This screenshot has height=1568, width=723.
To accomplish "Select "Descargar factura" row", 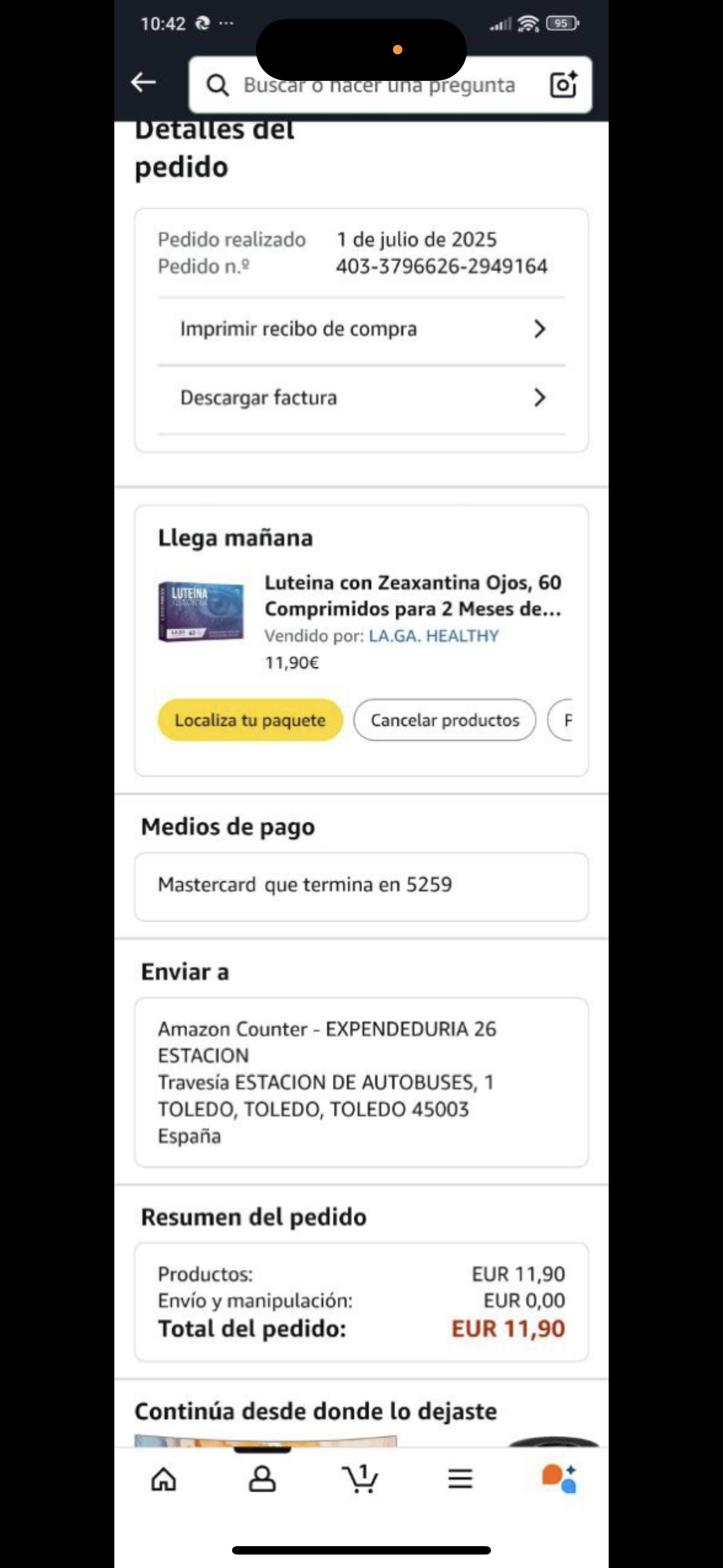I will [x=361, y=398].
